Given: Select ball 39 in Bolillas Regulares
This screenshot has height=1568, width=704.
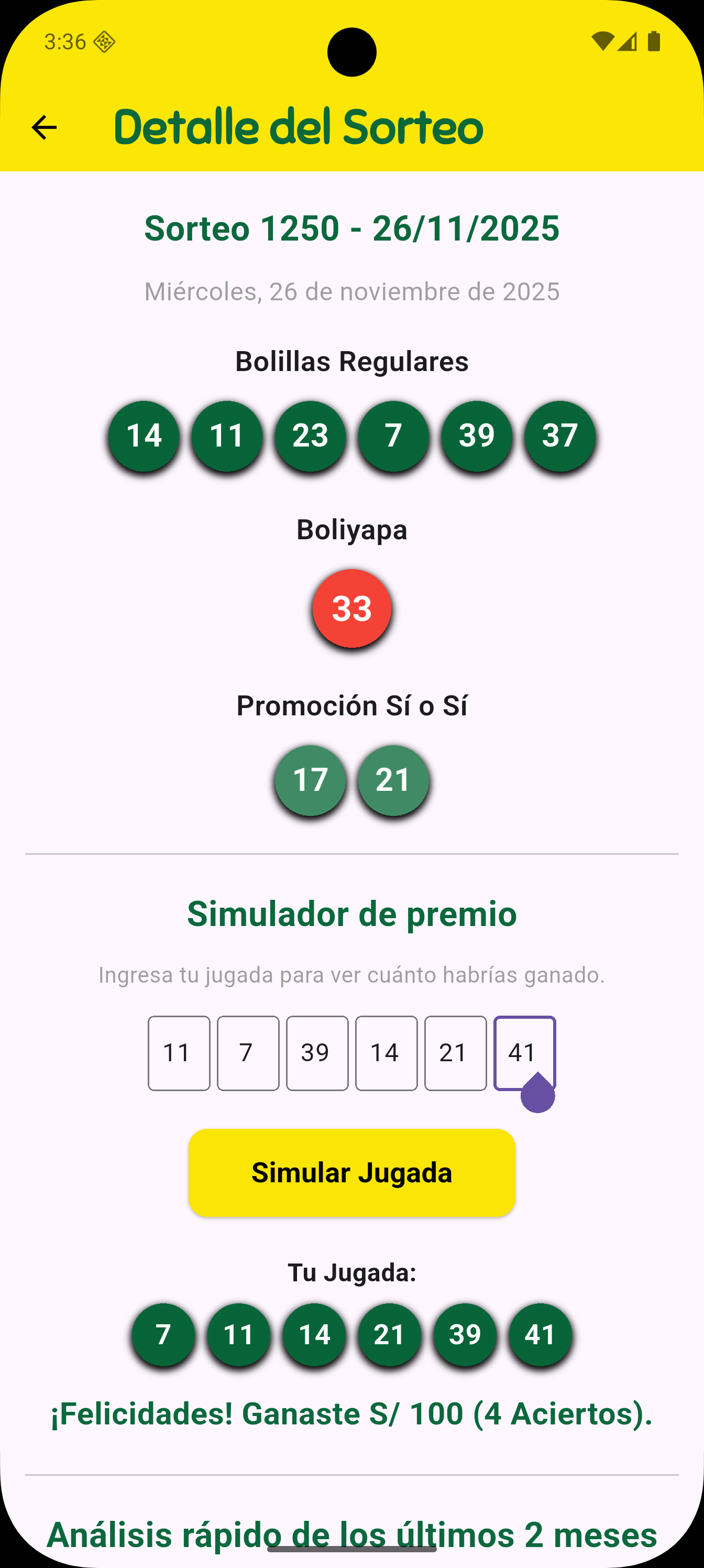Looking at the screenshot, I should pyautogui.click(x=477, y=436).
